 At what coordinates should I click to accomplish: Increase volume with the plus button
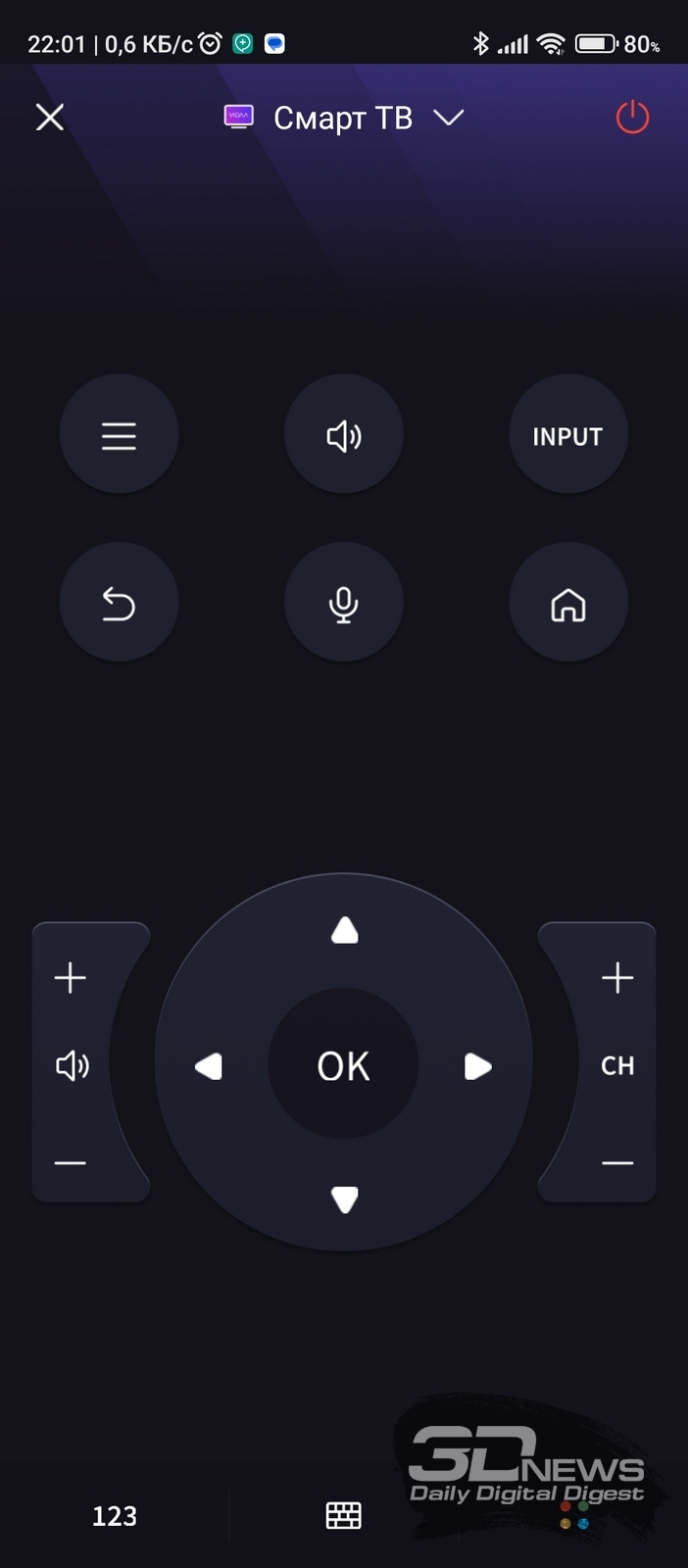pyautogui.click(x=71, y=977)
